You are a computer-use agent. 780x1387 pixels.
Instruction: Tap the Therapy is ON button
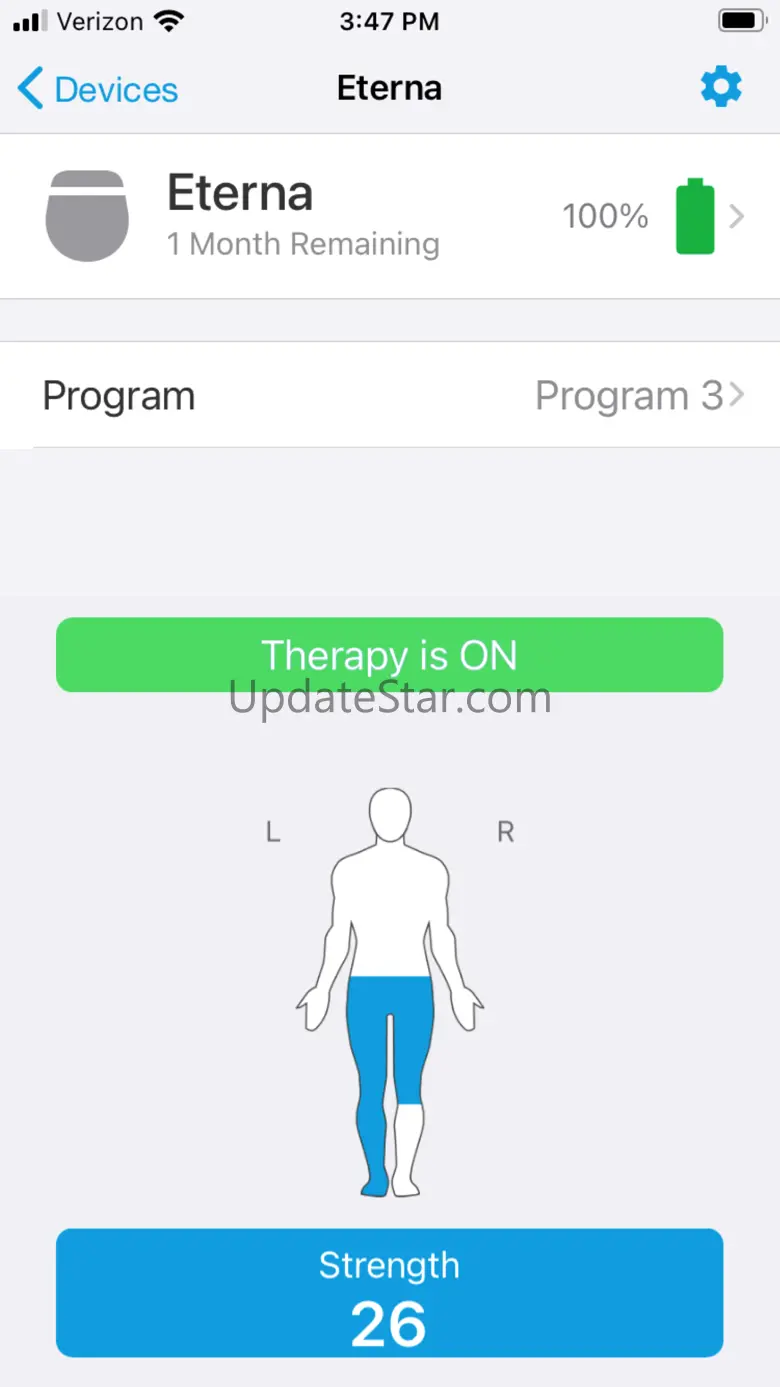click(x=389, y=655)
